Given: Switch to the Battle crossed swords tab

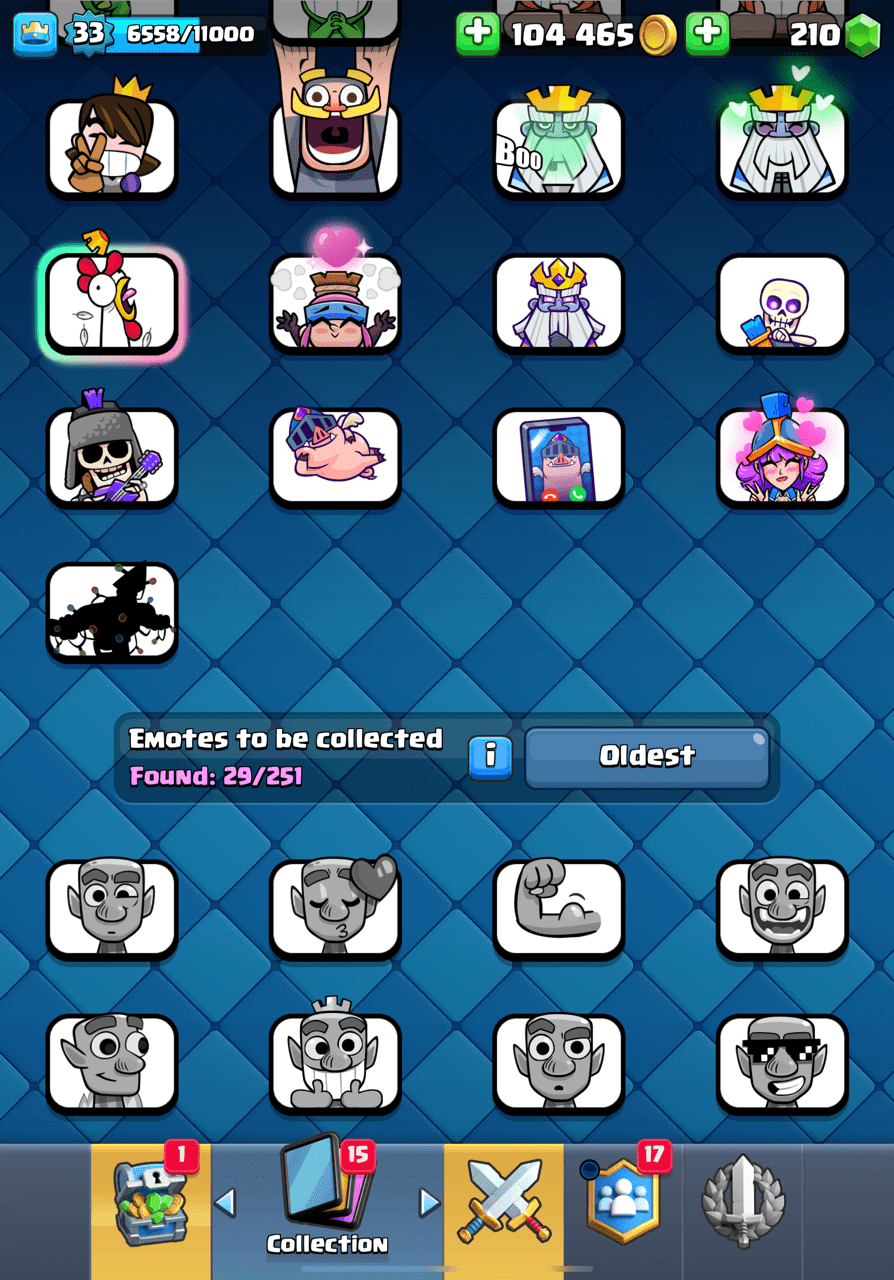Looking at the screenshot, I should pos(503,1204).
